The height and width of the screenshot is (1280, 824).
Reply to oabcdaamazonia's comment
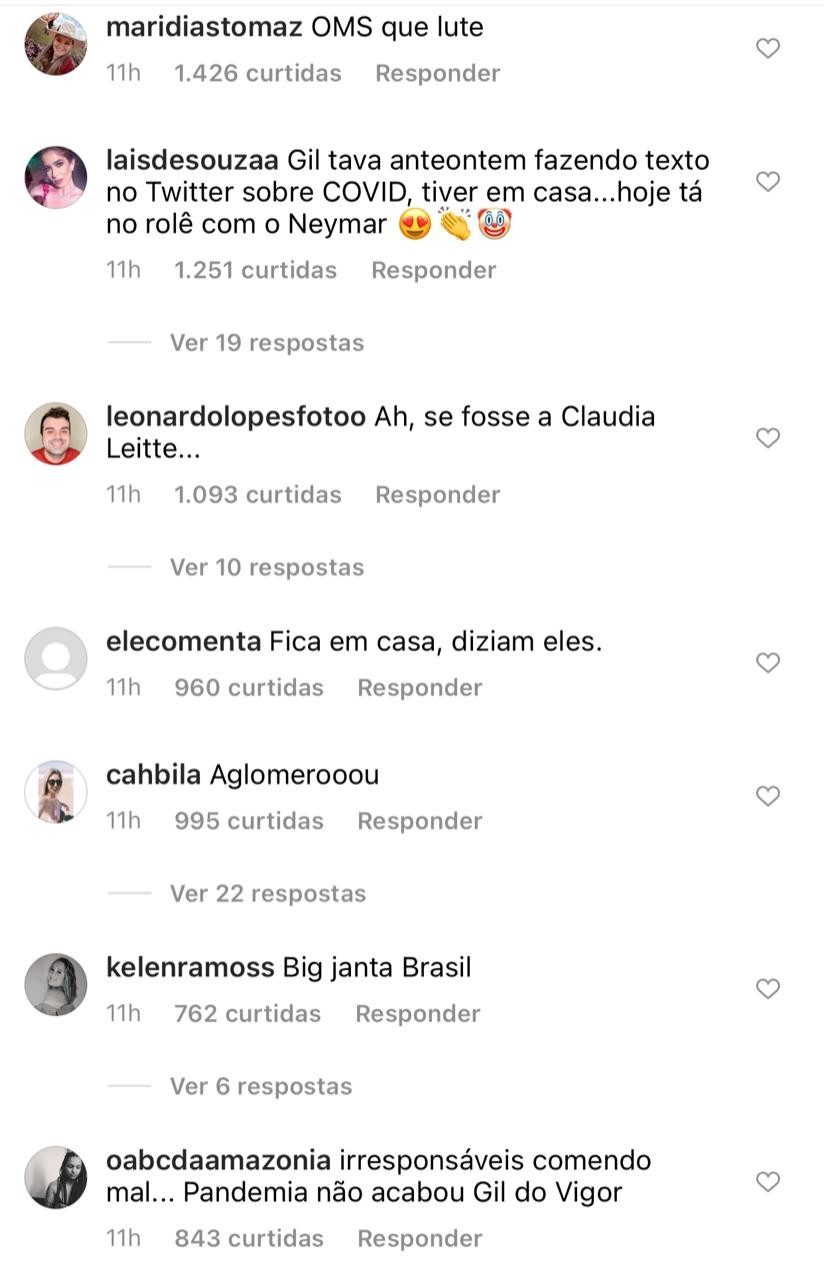tap(419, 1239)
